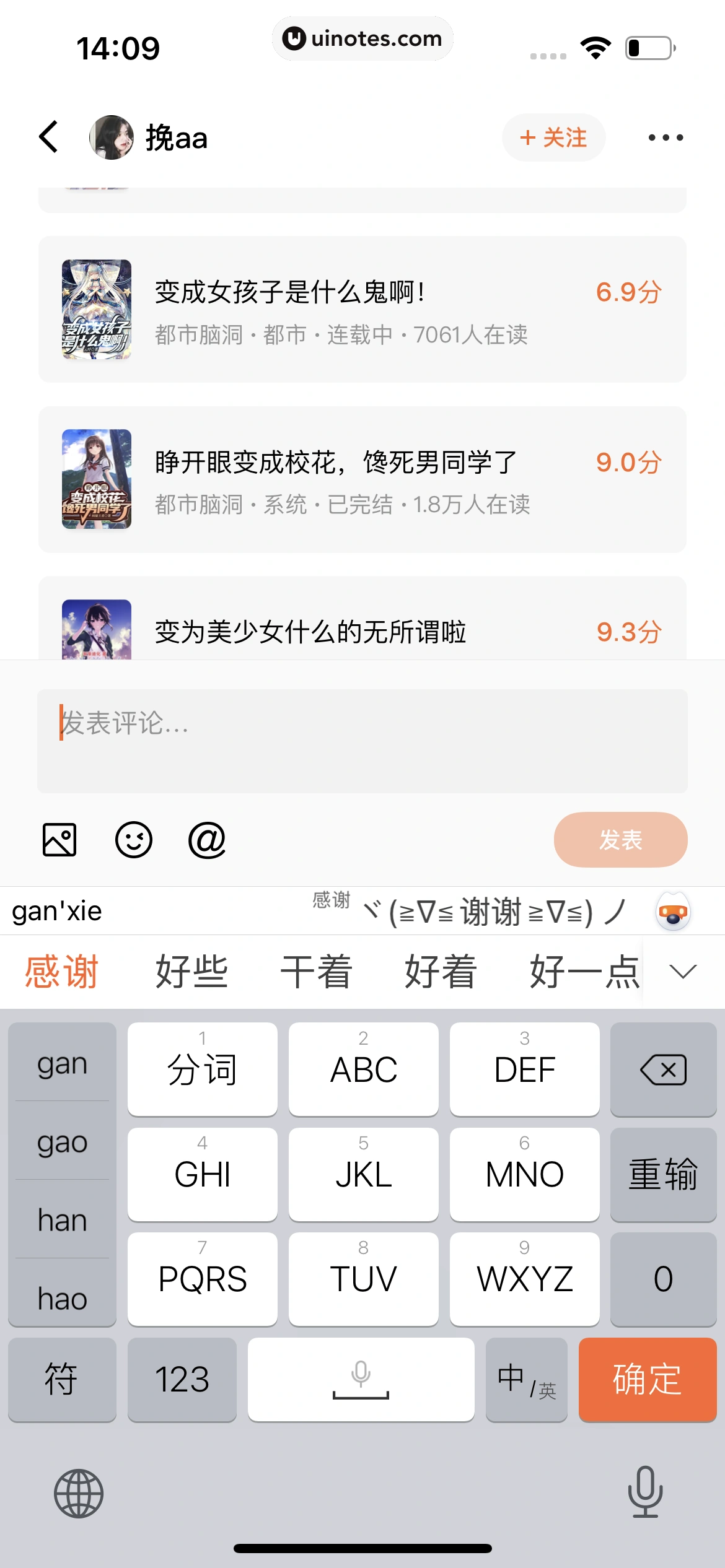Follow user 挽aa with 关注 button
This screenshot has height=1568, width=725.
[x=553, y=137]
